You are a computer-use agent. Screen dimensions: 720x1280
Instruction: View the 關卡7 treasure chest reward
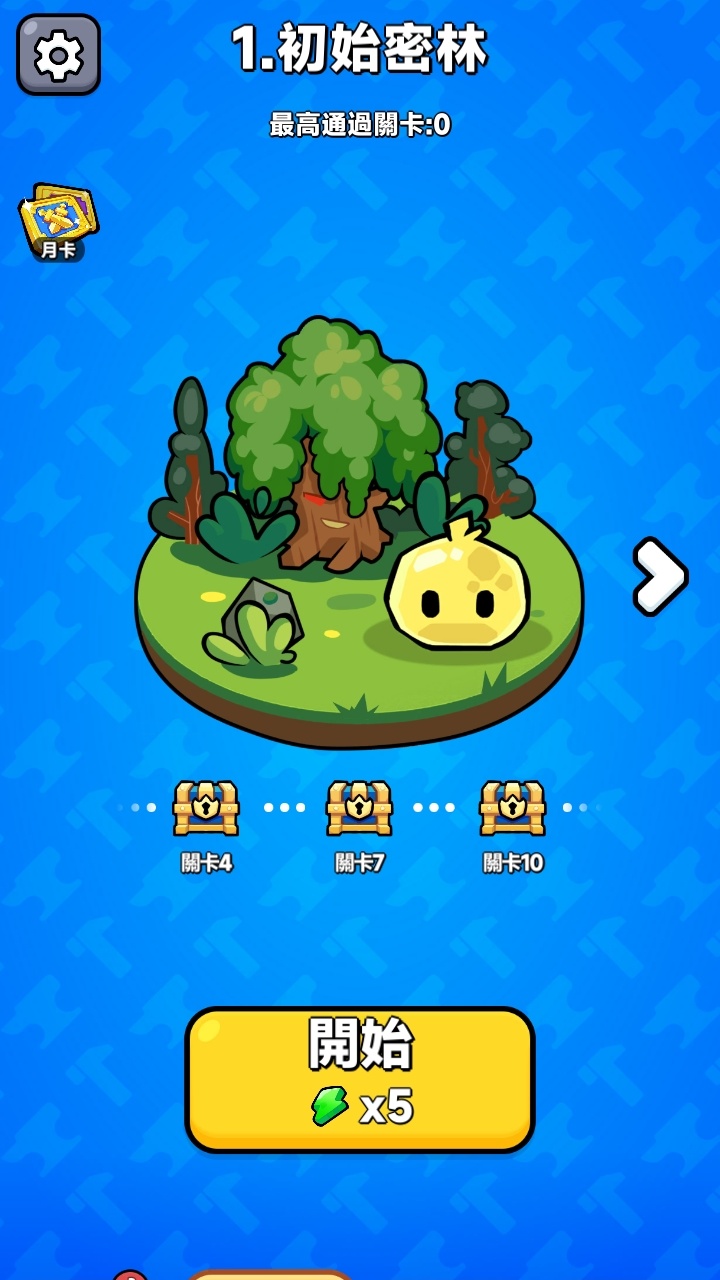point(359,808)
